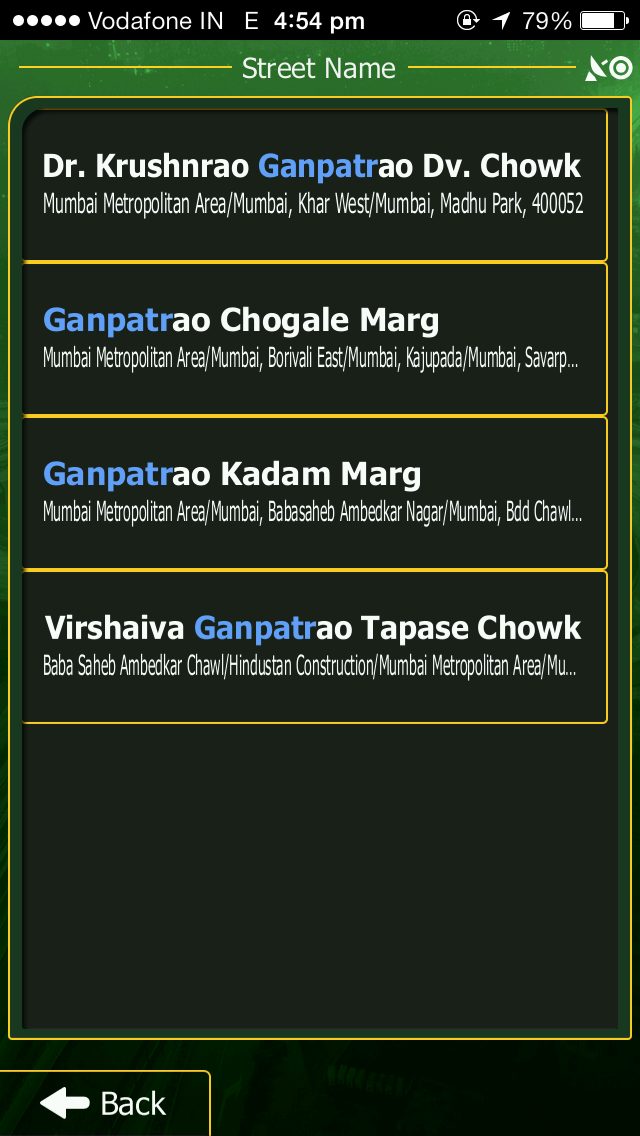Select Dr. Krushnrao Ganpatrao Dv. Chowk
The image size is (640, 1136).
tap(314, 185)
